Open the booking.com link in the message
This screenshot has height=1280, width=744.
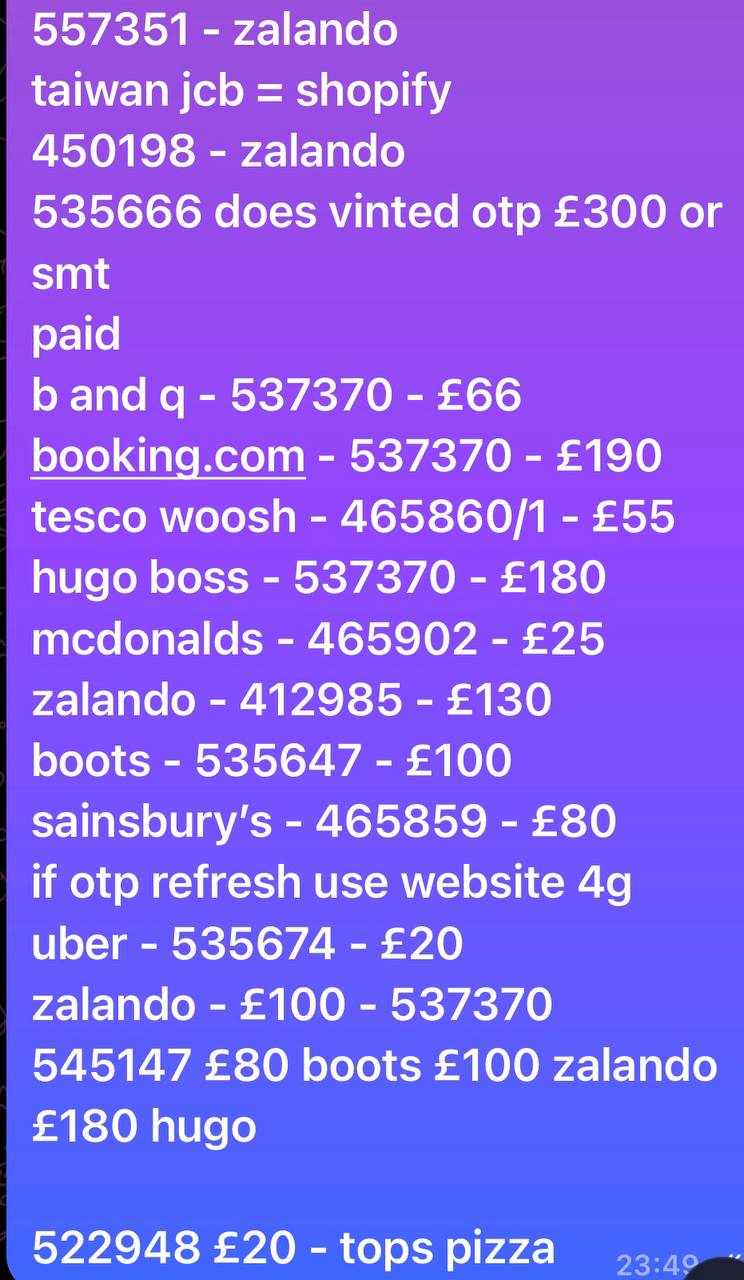[x=168, y=457]
